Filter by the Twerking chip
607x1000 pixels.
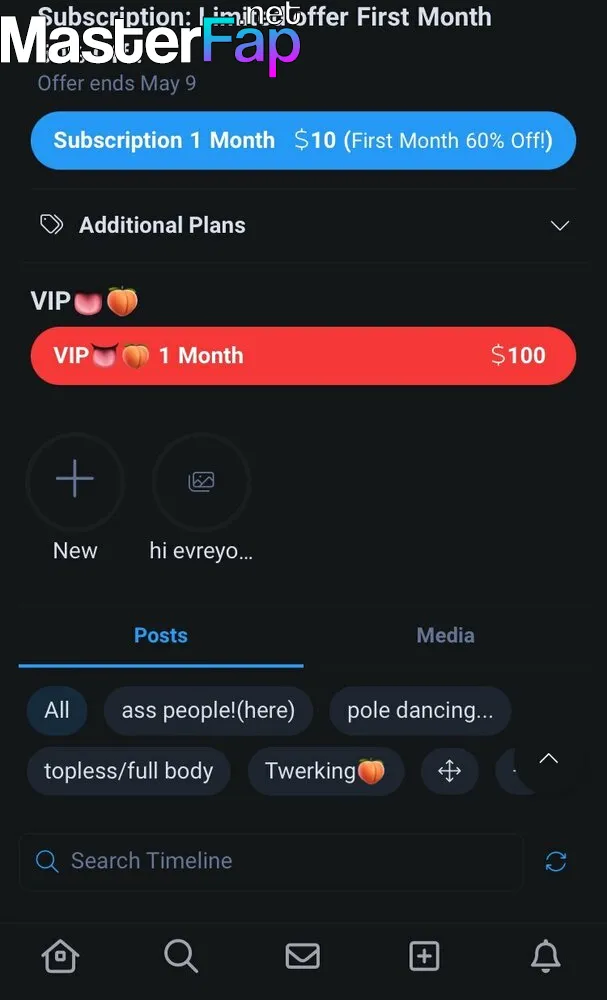click(326, 771)
